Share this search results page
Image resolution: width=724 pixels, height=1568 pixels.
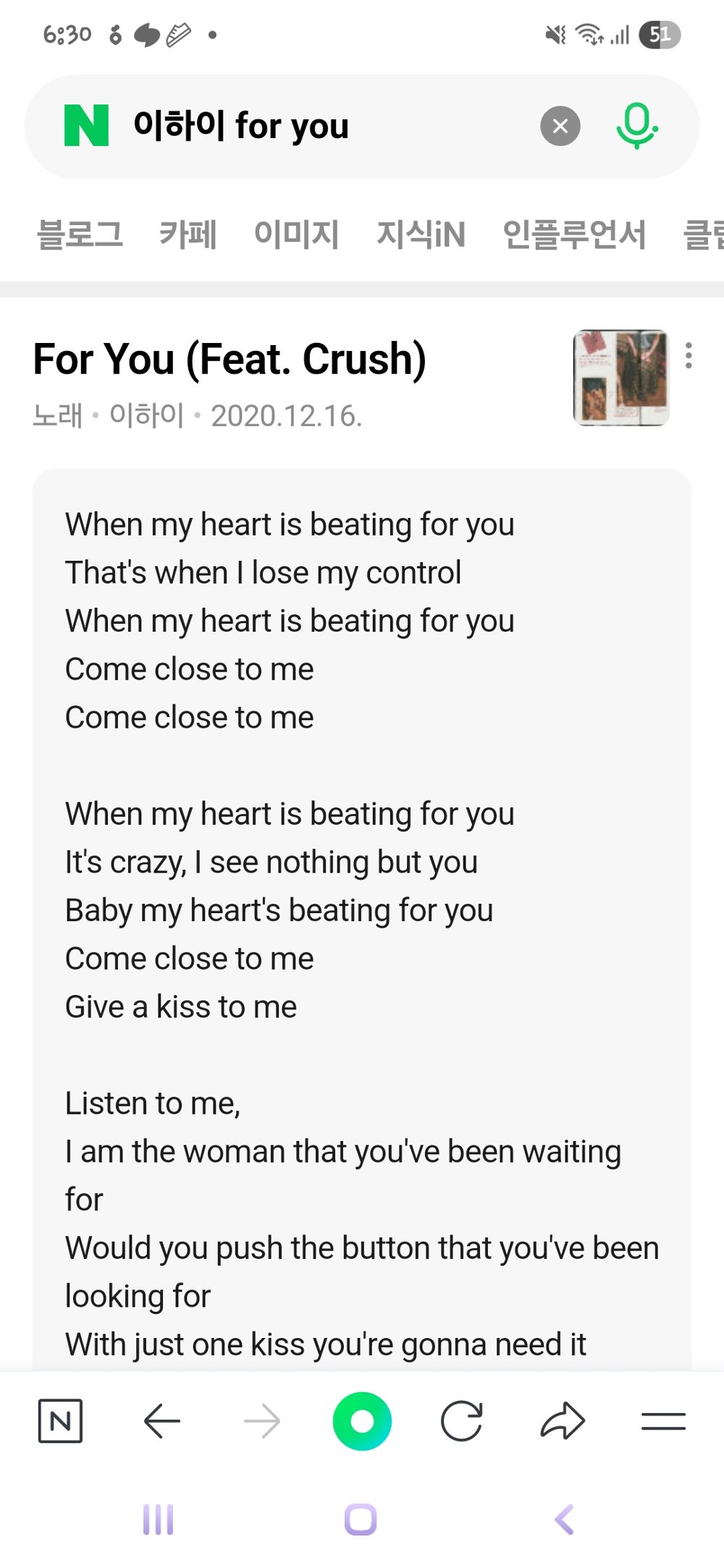click(563, 1421)
